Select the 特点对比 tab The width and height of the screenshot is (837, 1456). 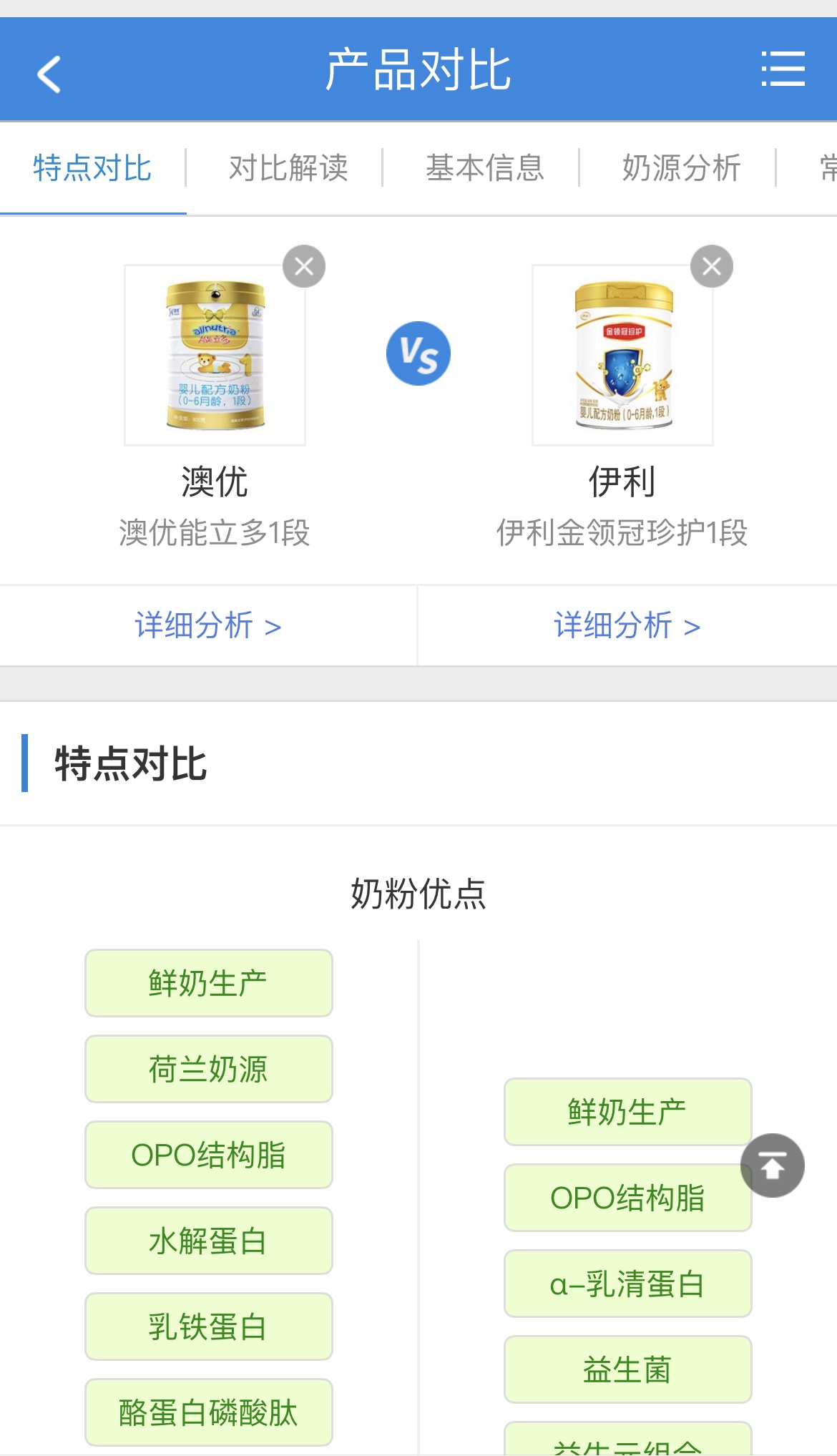(92, 168)
